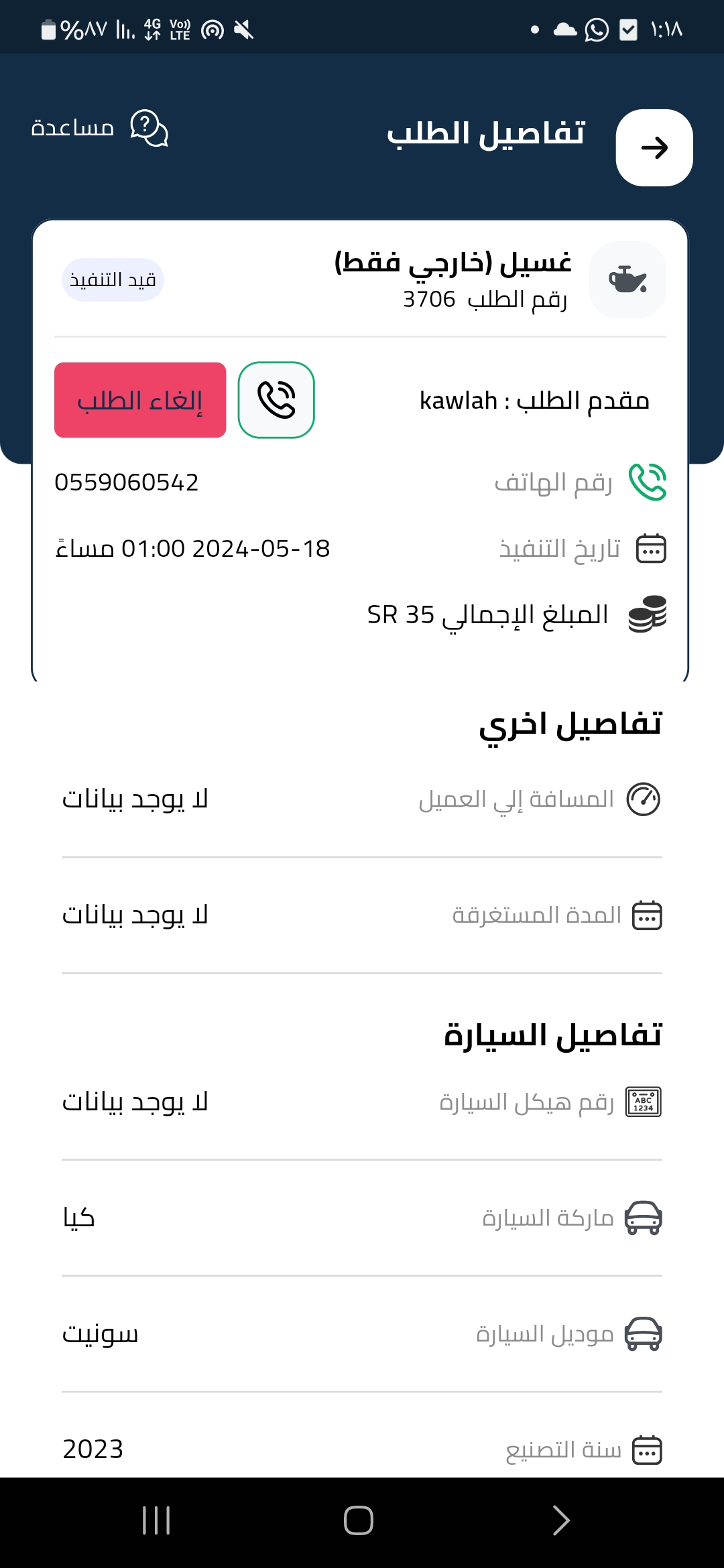Image resolution: width=724 pixels, height=1568 pixels.
Task: Tap the system home button
Action: pos(359,1520)
